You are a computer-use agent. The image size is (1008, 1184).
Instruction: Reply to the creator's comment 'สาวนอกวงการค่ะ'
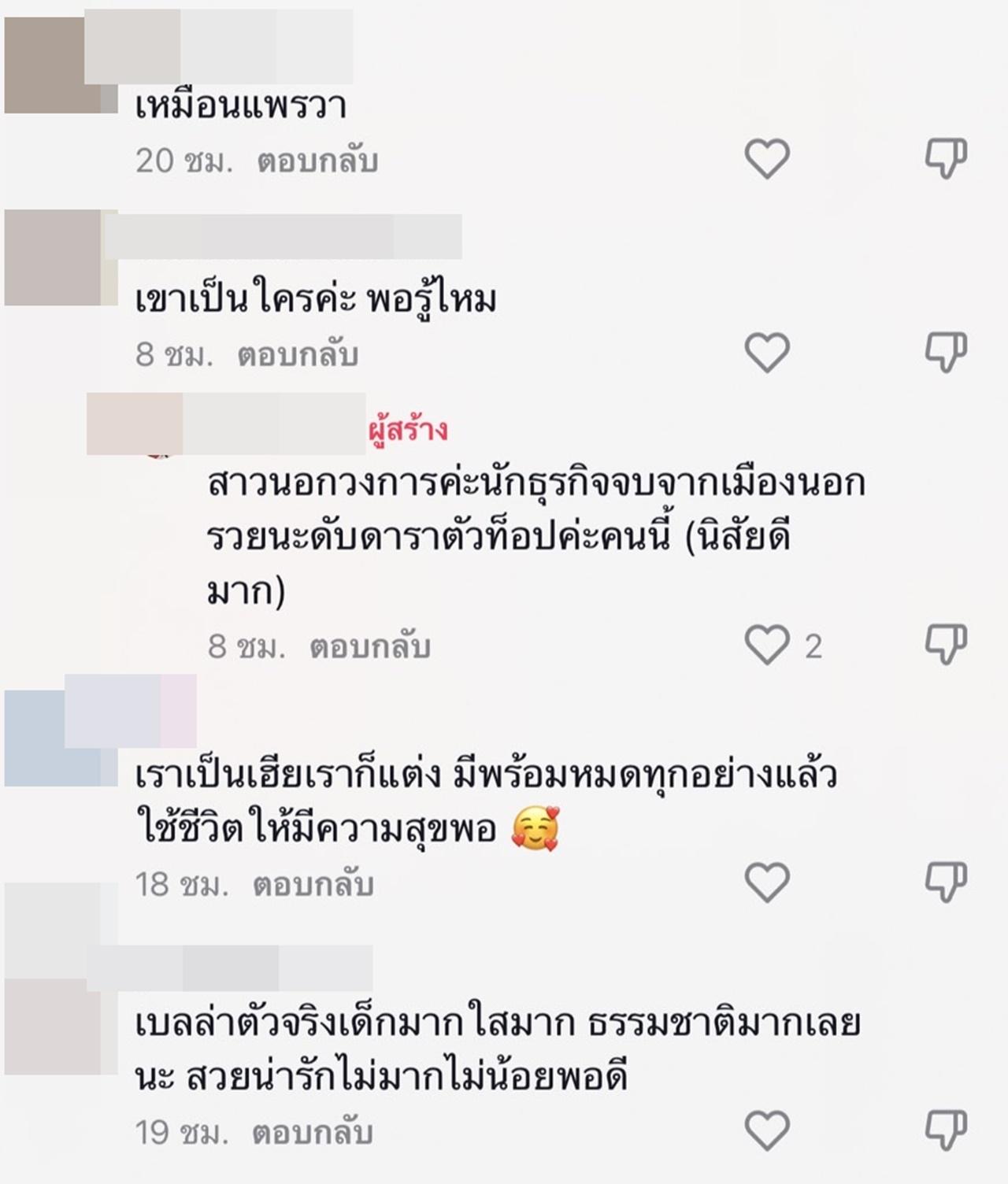point(370,647)
